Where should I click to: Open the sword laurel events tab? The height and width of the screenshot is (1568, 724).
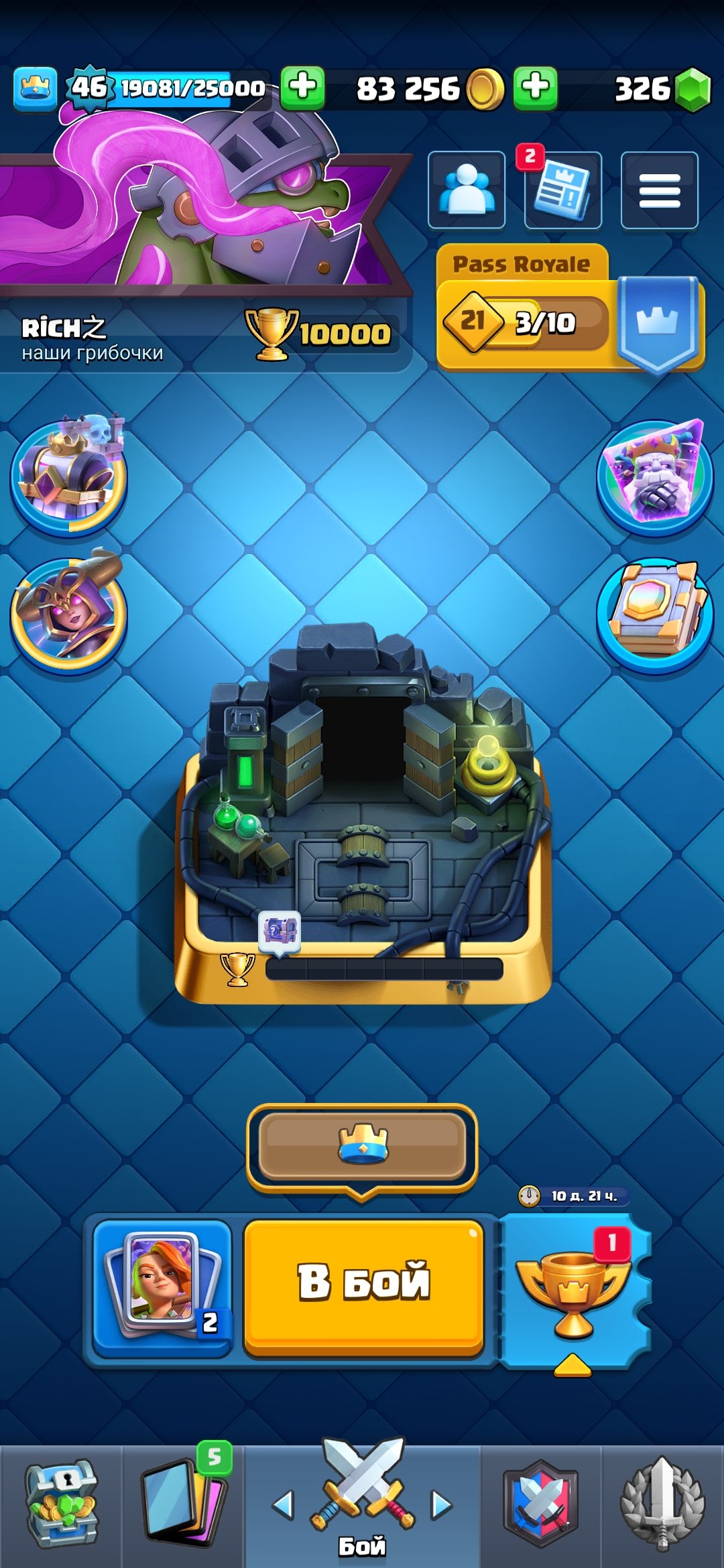pyautogui.click(x=662, y=1504)
